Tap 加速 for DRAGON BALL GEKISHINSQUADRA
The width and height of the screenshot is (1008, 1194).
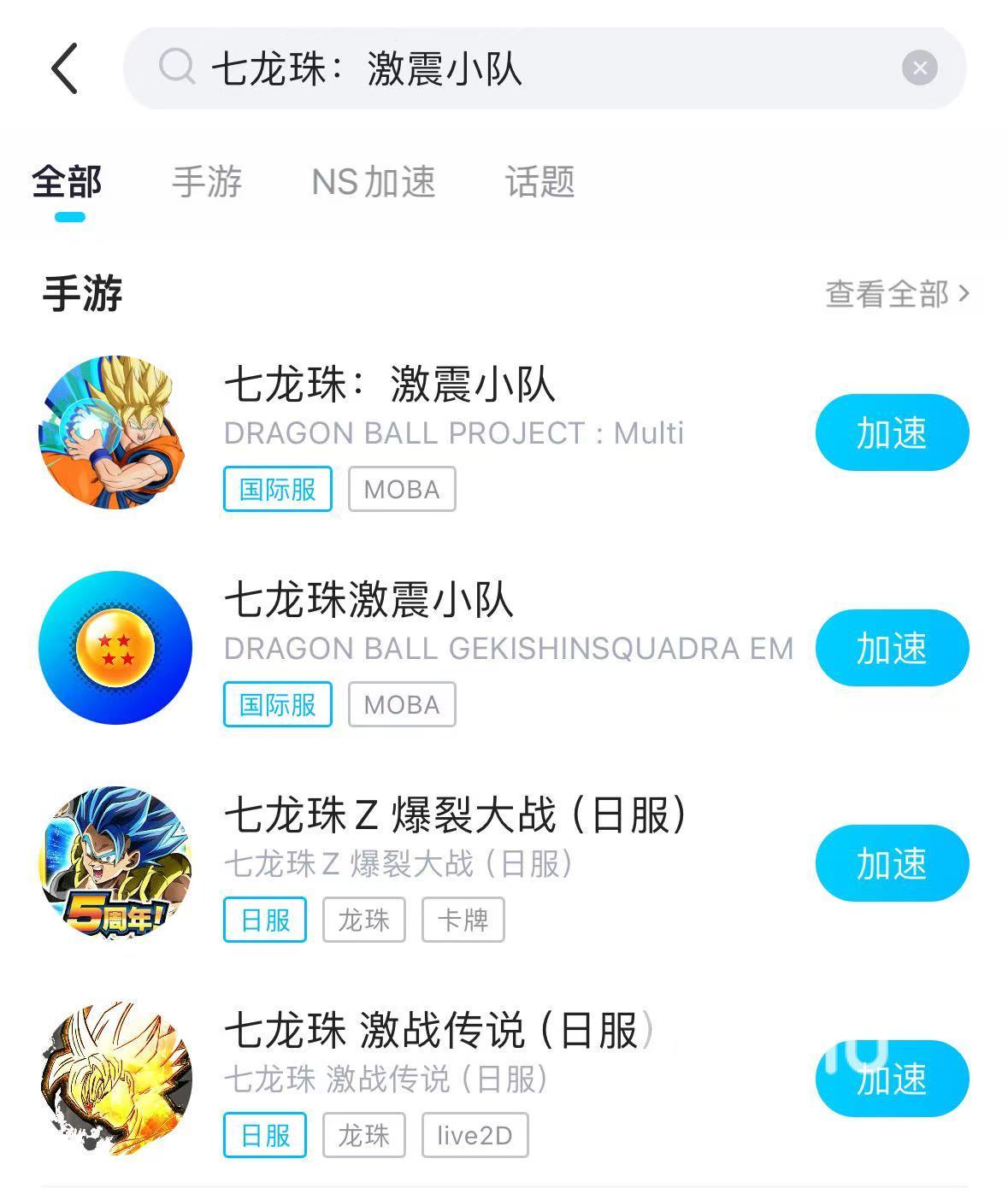892,648
